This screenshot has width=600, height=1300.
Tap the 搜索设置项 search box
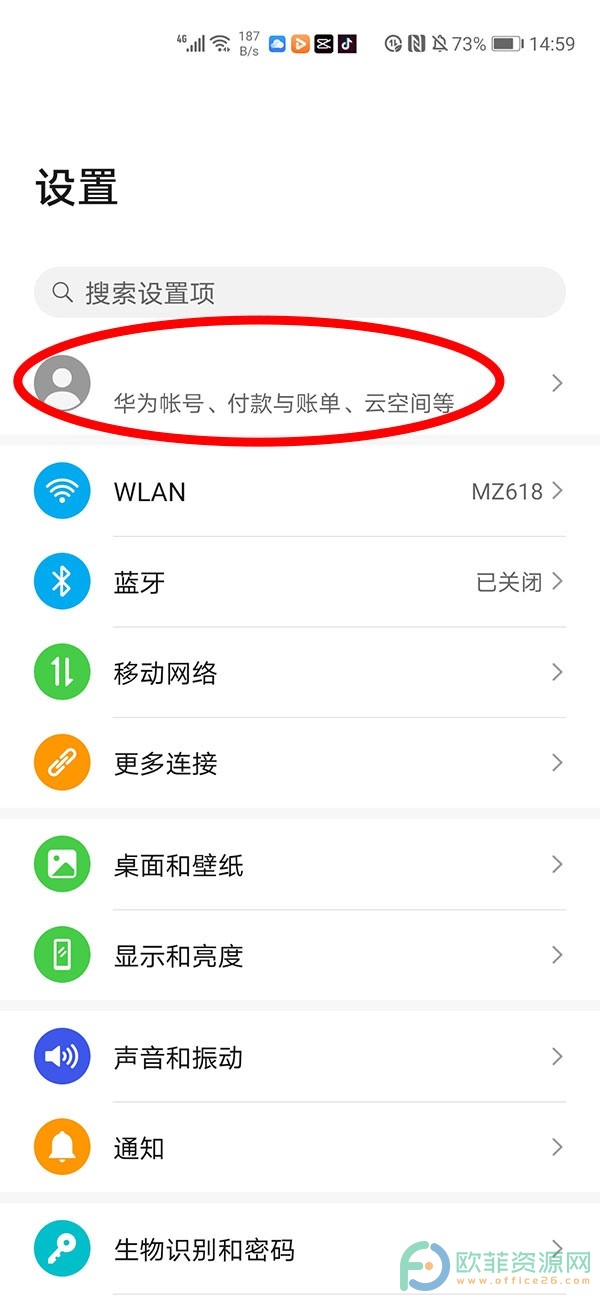300,293
